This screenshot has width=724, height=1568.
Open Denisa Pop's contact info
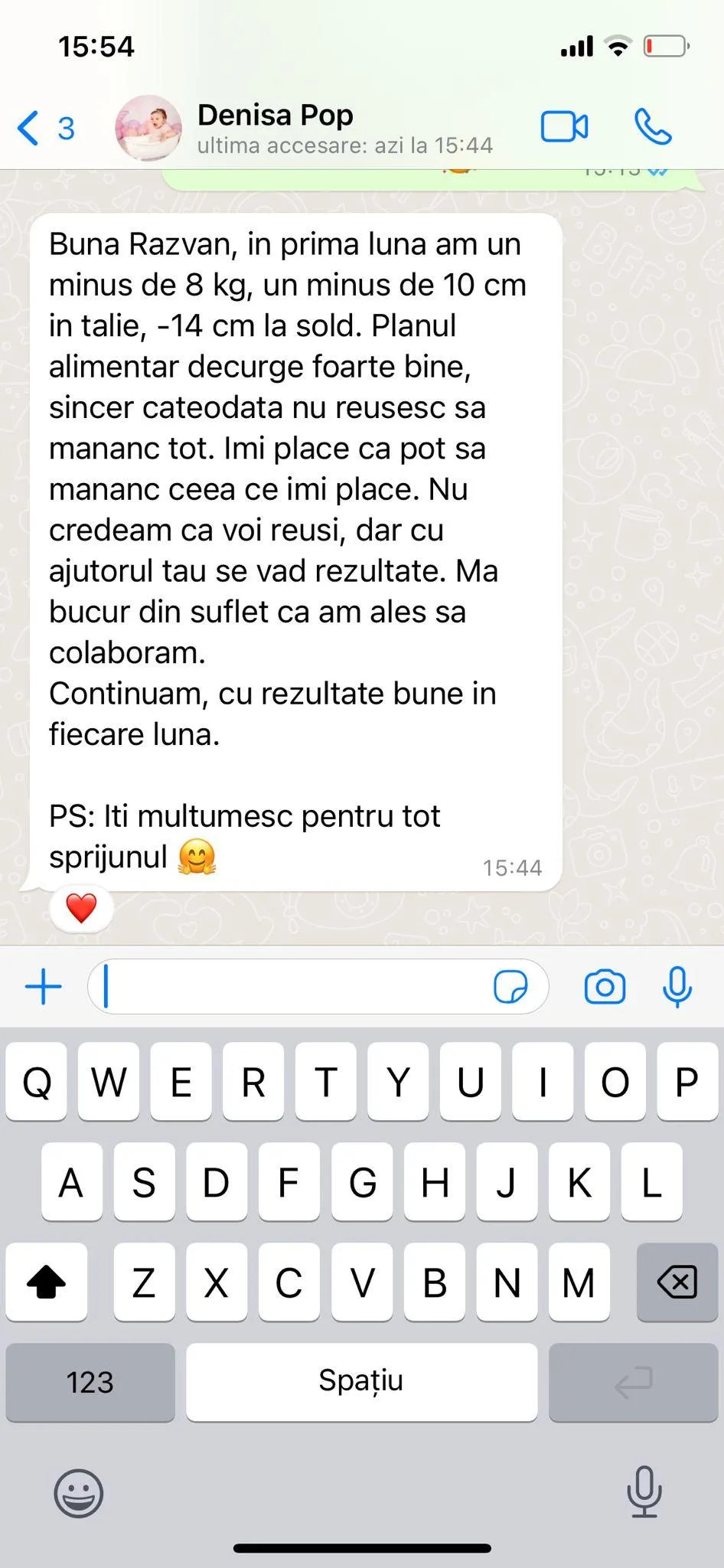[276, 128]
